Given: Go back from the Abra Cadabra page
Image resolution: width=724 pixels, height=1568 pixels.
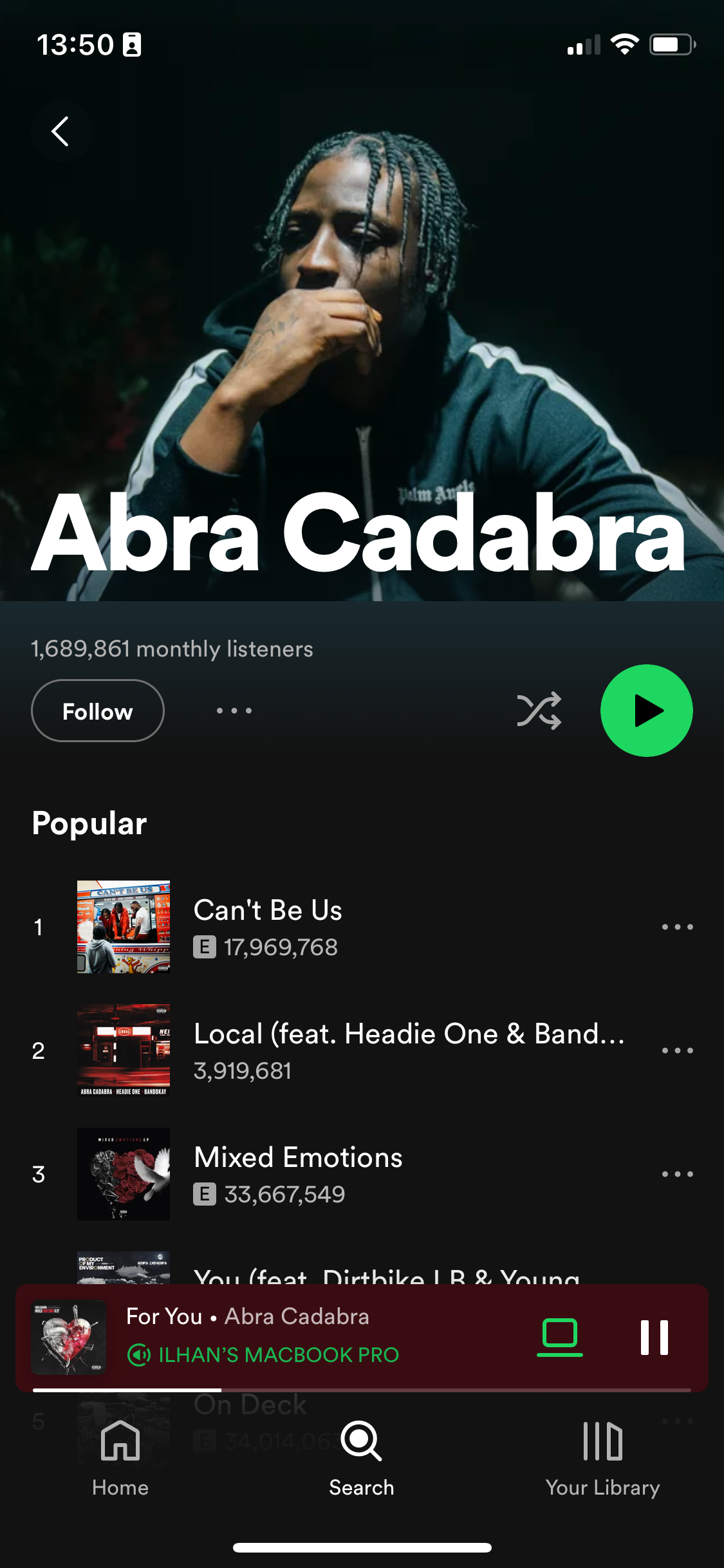Looking at the screenshot, I should click(x=60, y=131).
